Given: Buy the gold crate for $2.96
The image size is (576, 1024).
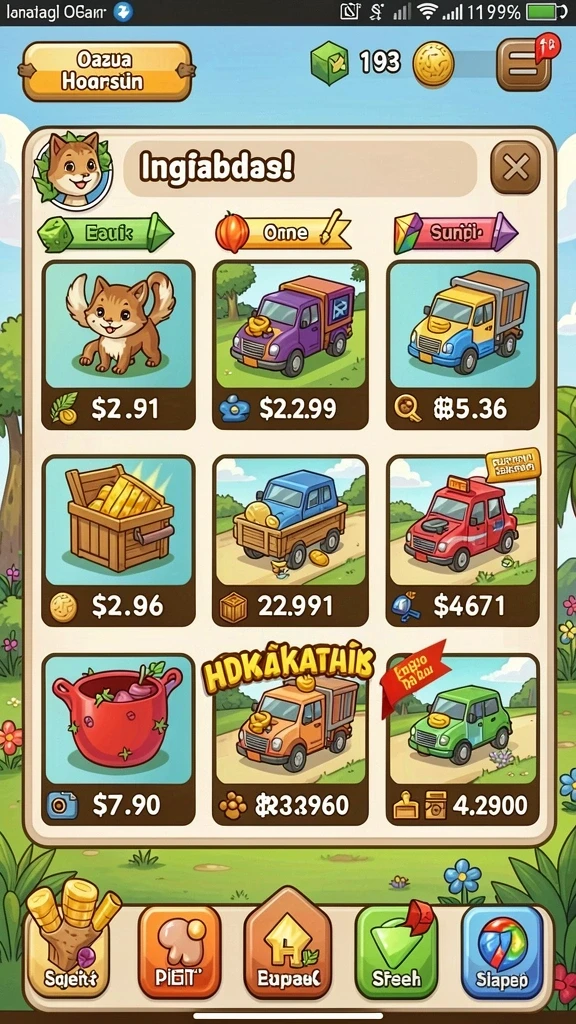Looking at the screenshot, I should pyautogui.click(x=118, y=541).
